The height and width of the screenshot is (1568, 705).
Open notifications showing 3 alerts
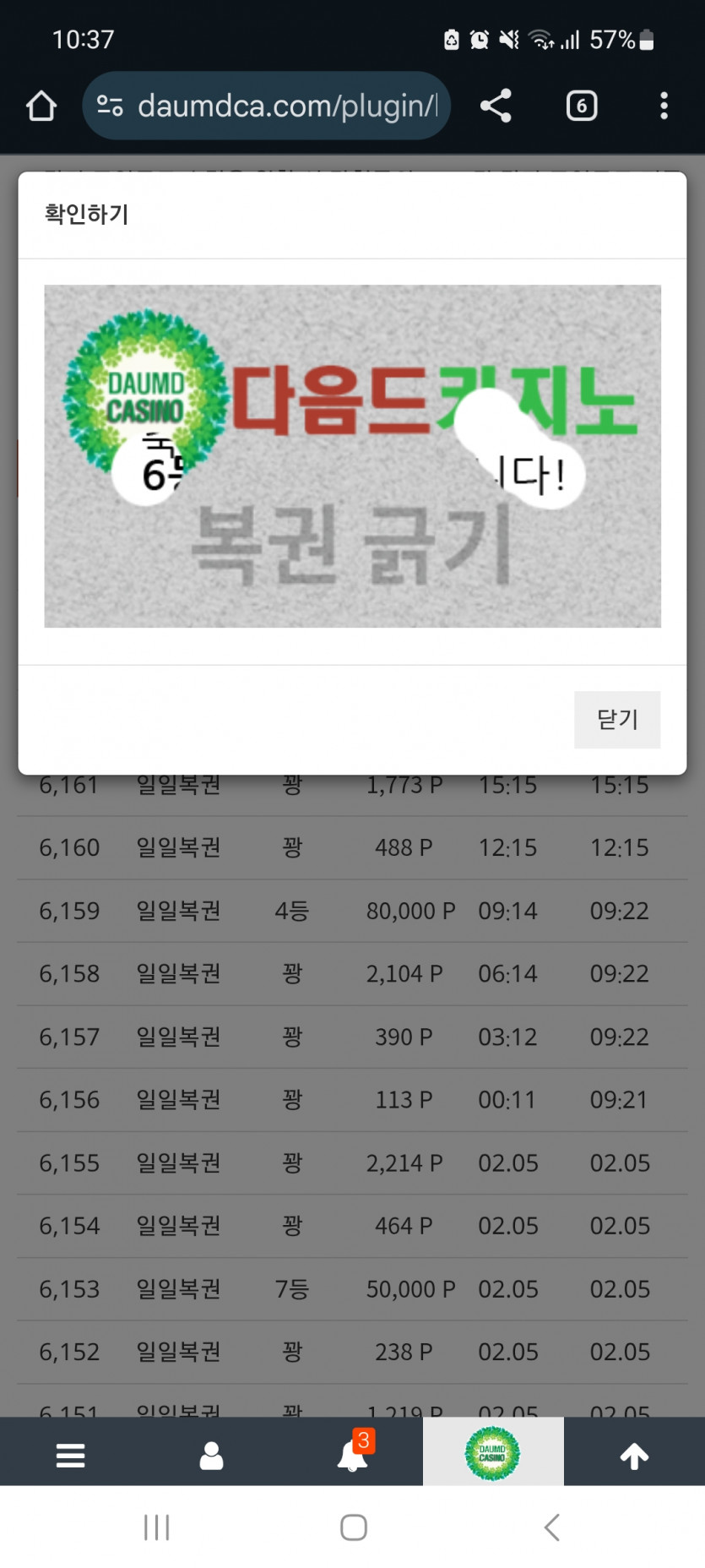[352, 1451]
